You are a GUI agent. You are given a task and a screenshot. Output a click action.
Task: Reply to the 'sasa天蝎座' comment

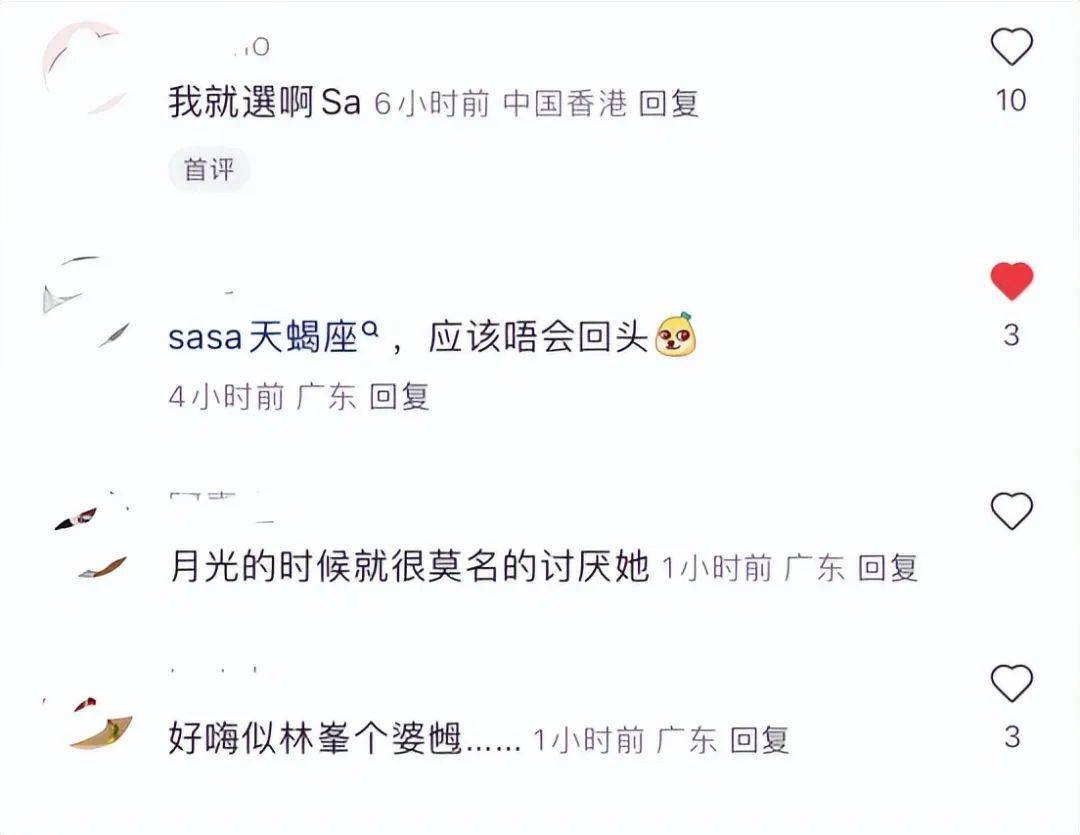click(x=399, y=397)
